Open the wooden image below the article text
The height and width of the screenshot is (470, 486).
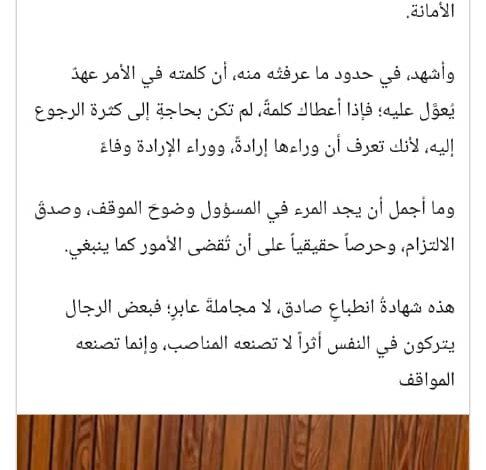(x=243, y=442)
